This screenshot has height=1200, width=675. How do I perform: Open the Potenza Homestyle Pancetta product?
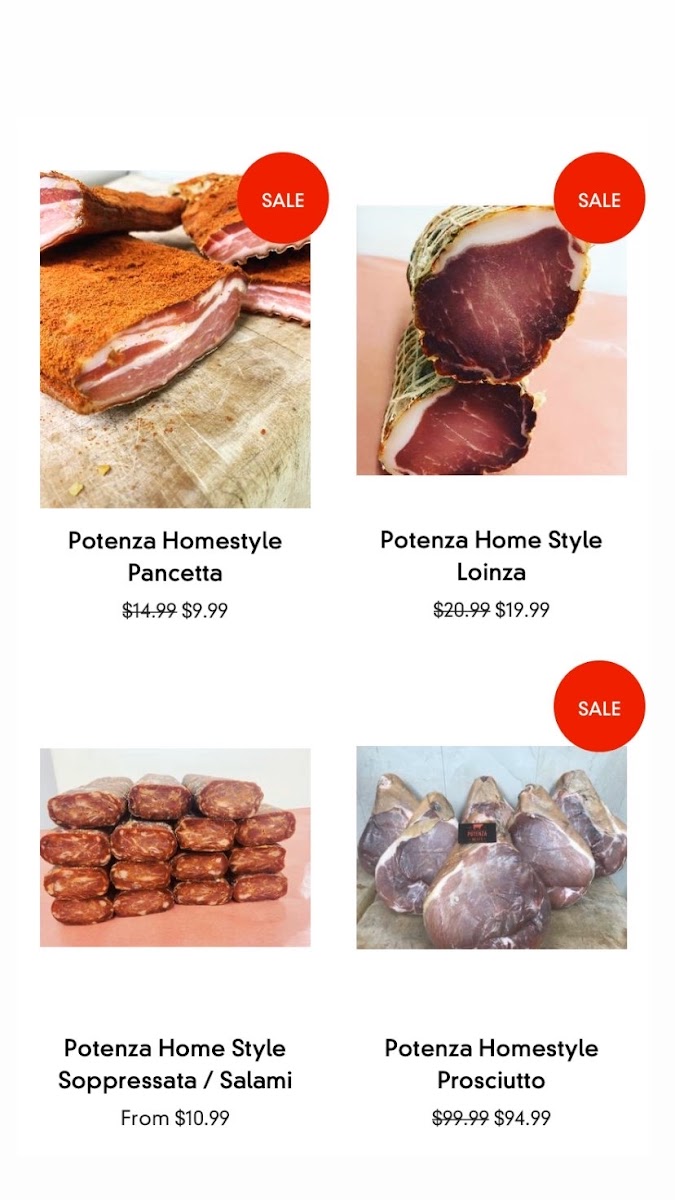coord(175,556)
